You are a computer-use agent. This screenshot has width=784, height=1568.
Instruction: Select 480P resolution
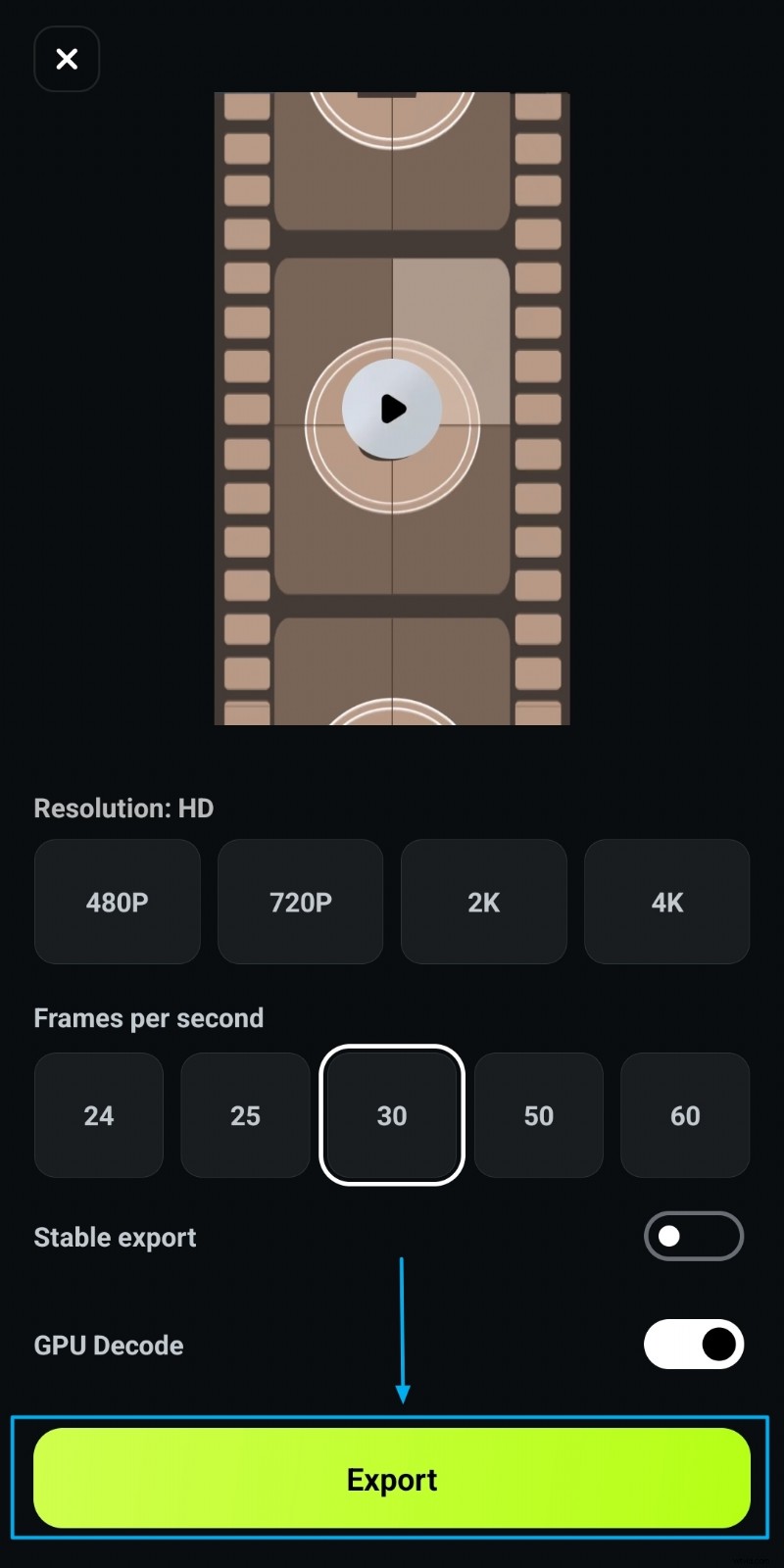point(117,902)
